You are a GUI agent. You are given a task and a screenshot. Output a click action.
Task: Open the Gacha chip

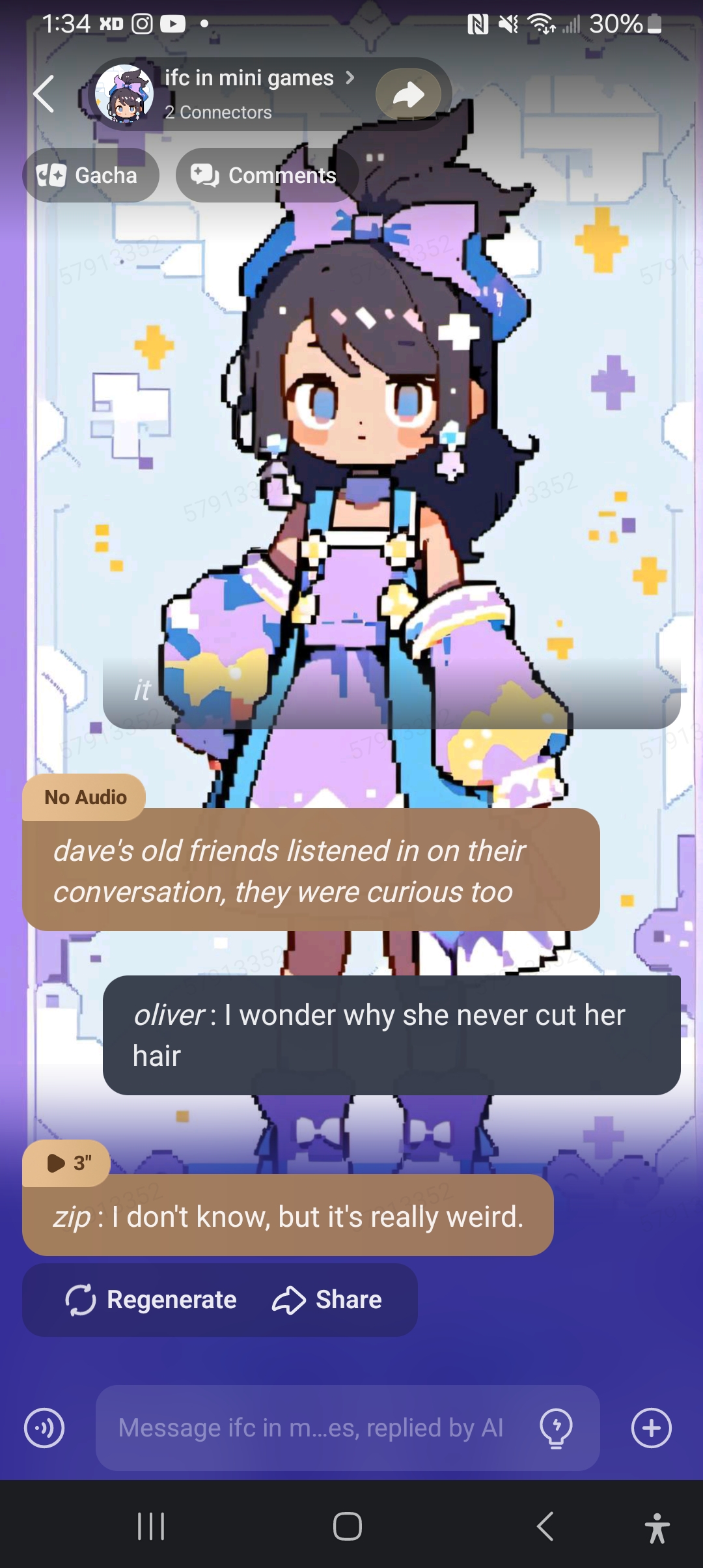[90, 175]
